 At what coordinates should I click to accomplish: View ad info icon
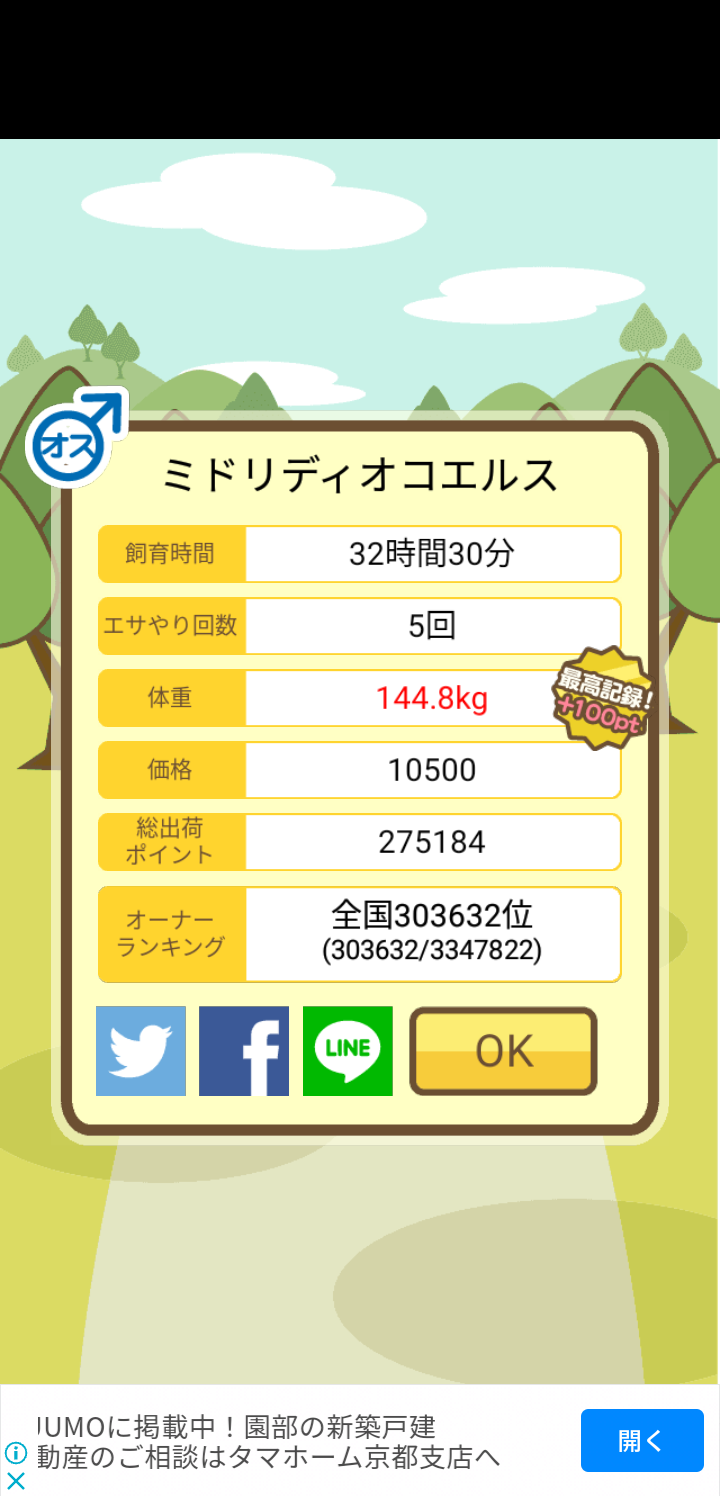16,1453
